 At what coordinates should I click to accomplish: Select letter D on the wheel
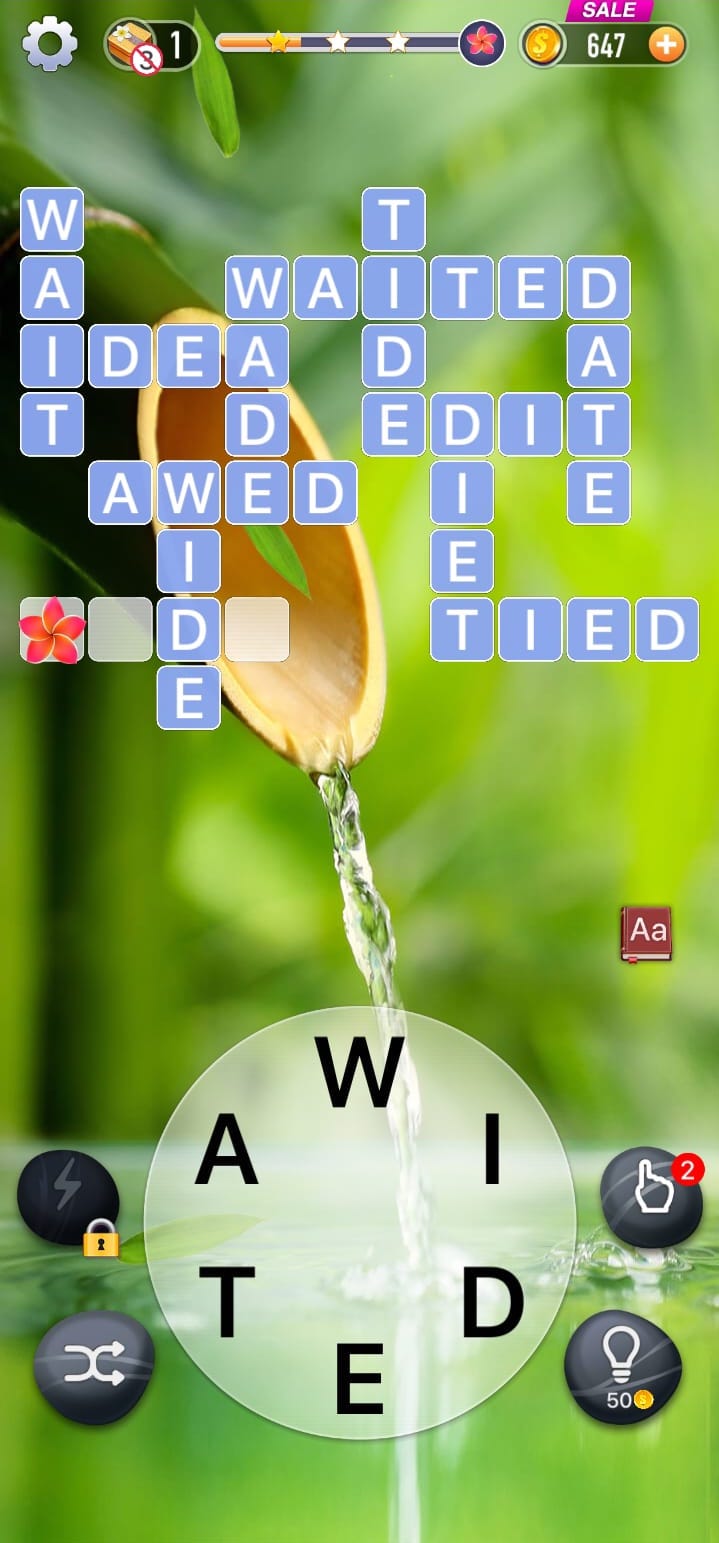tap(492, 1302)
